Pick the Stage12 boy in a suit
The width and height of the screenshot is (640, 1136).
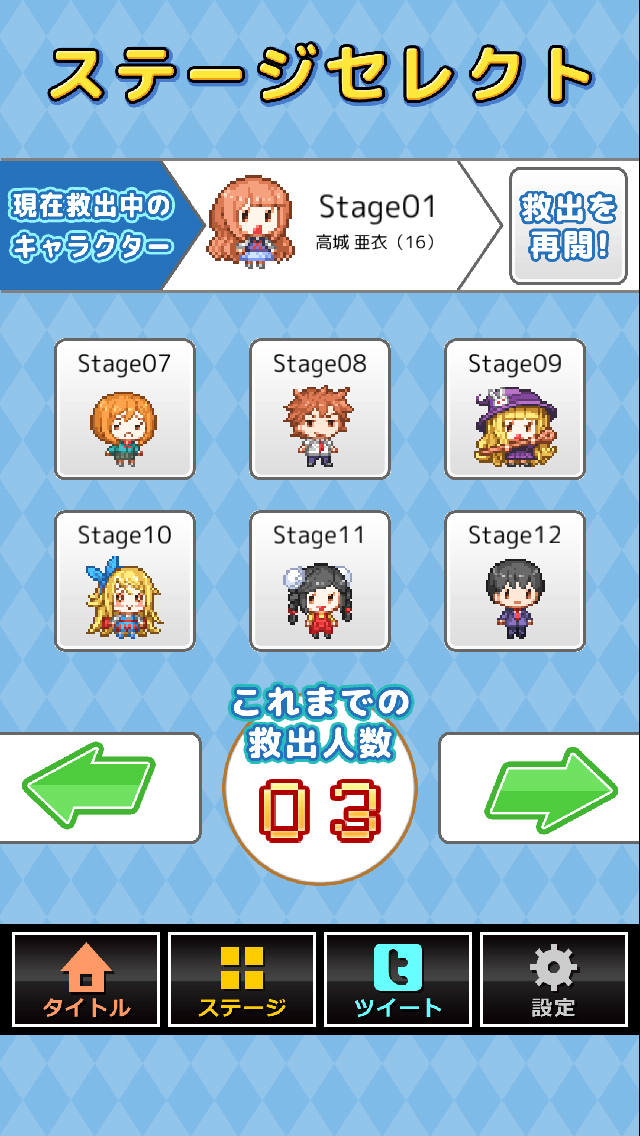514,581
